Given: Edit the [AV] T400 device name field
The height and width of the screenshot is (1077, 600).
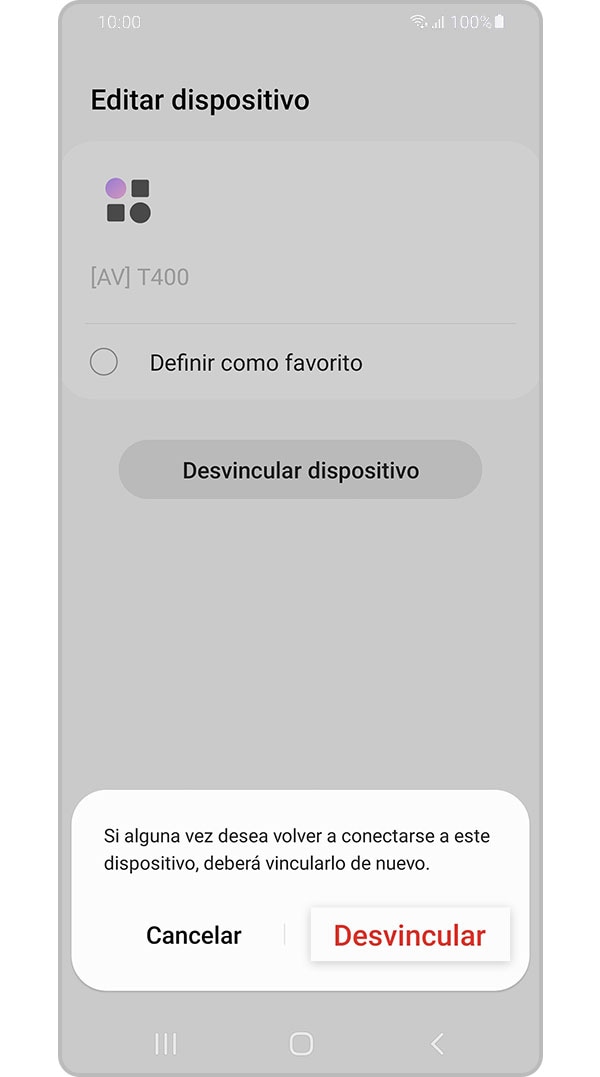Looking at the screenshot, I should (x=300, y=277).
